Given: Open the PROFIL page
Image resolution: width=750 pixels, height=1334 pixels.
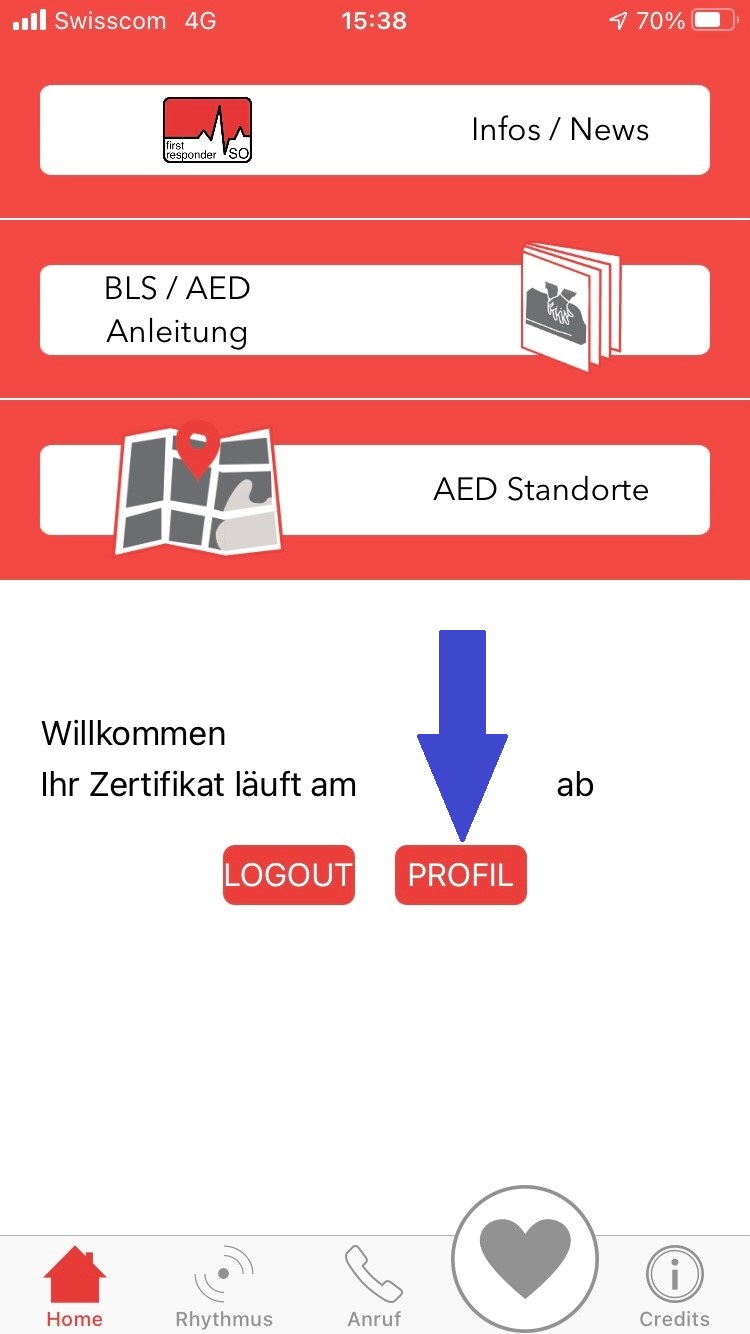Looking at the screenshot, I should [x=460, y=875].
